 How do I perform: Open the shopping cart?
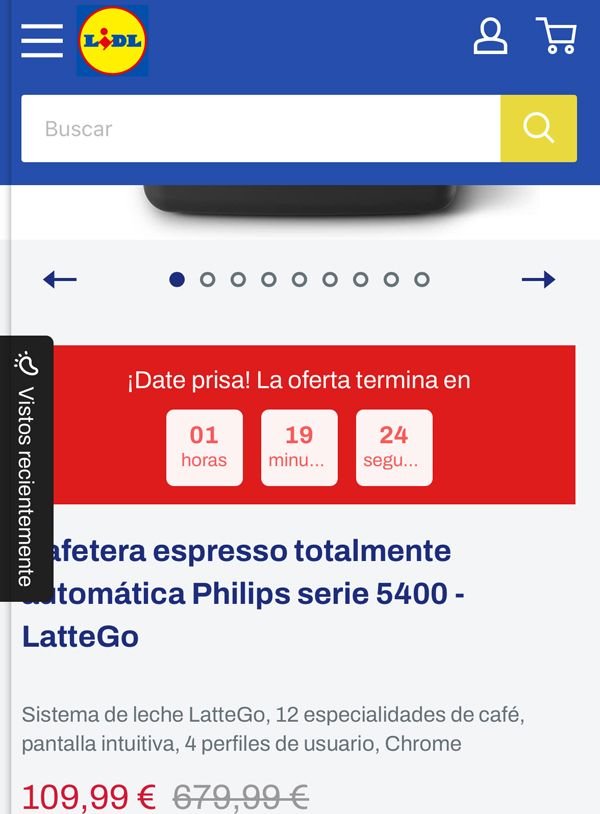coord(556,37)
